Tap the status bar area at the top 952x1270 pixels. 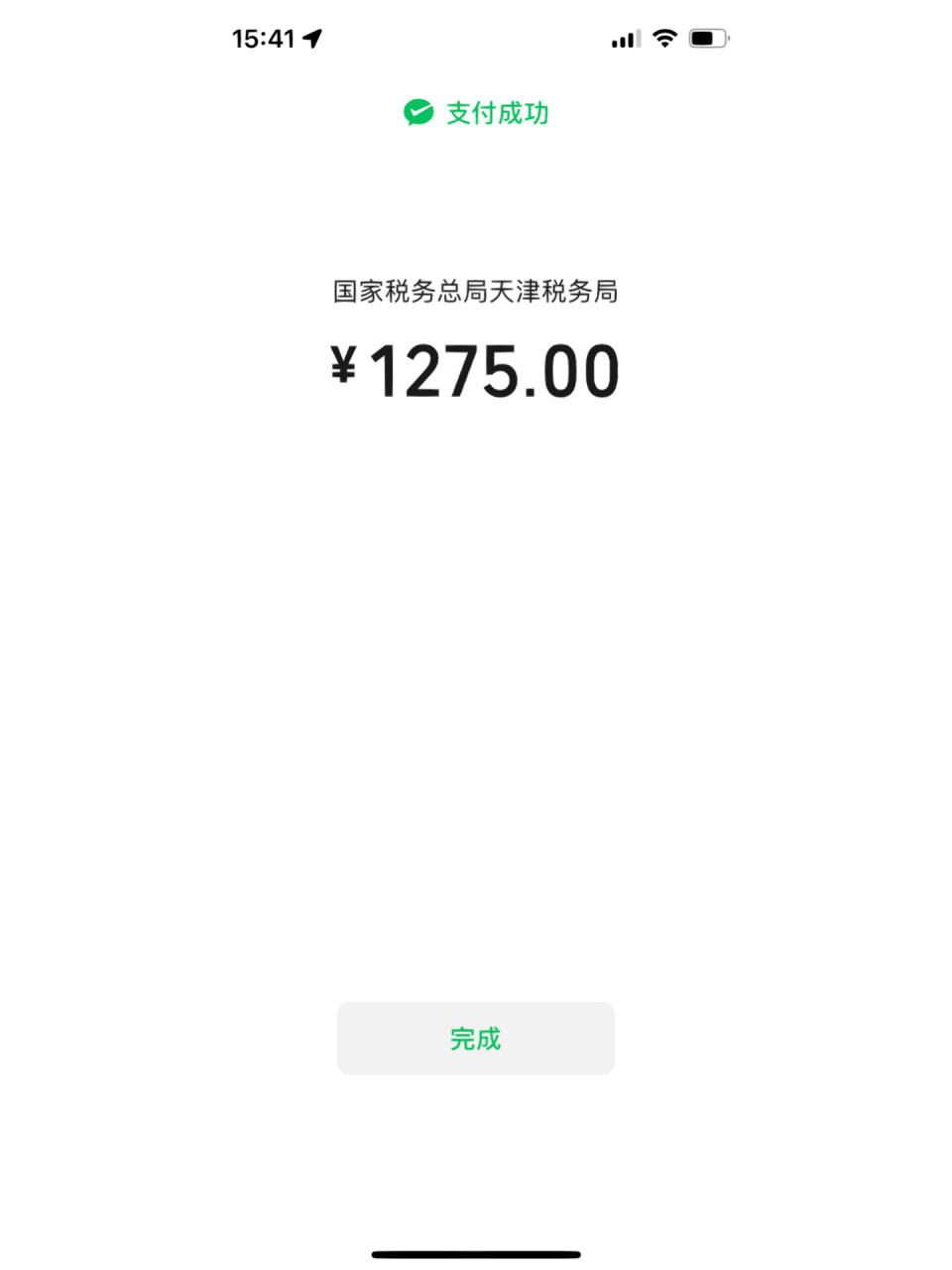(476, 38)
